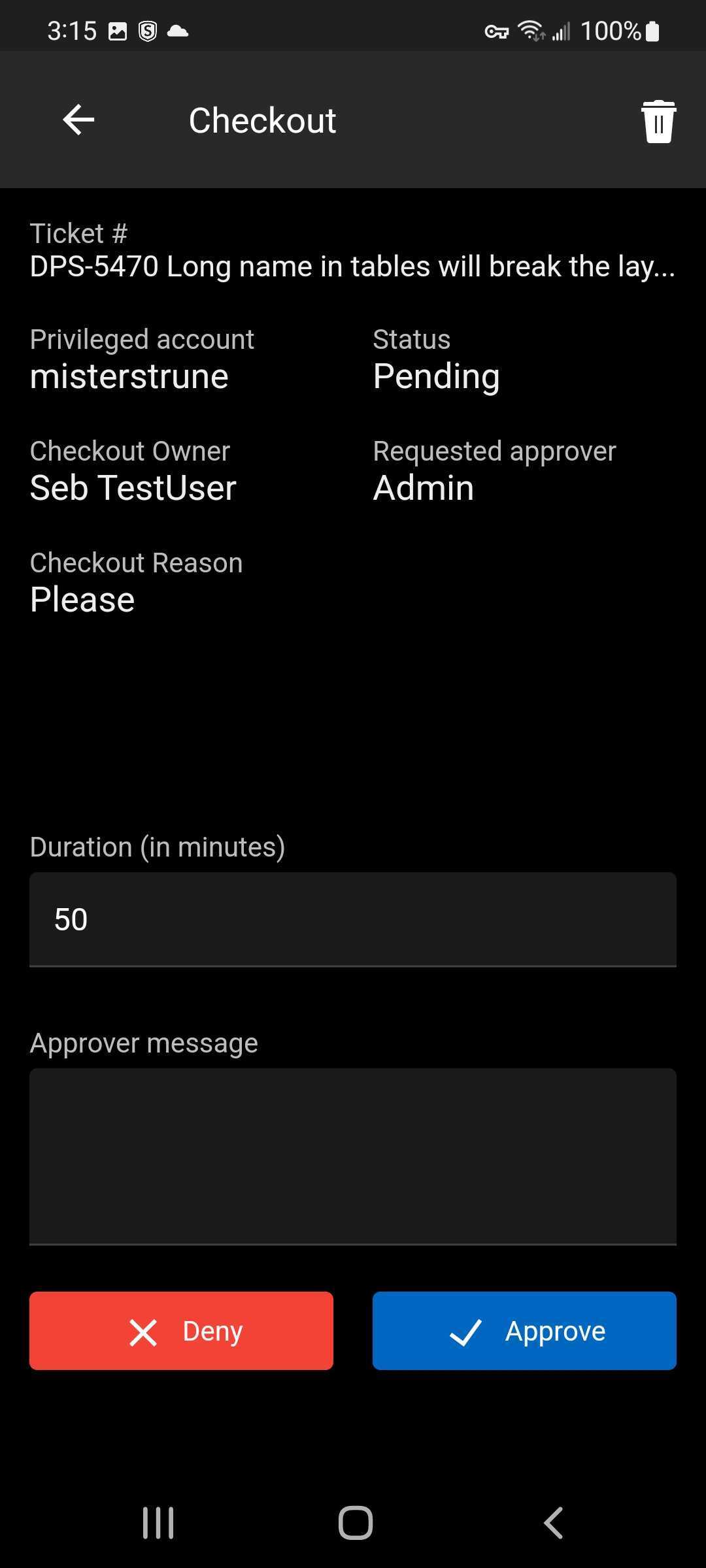The width and height of the screenshot is (706, 1568).
Task: Deny the checkout request
Action: click(x=181, y=1331)
